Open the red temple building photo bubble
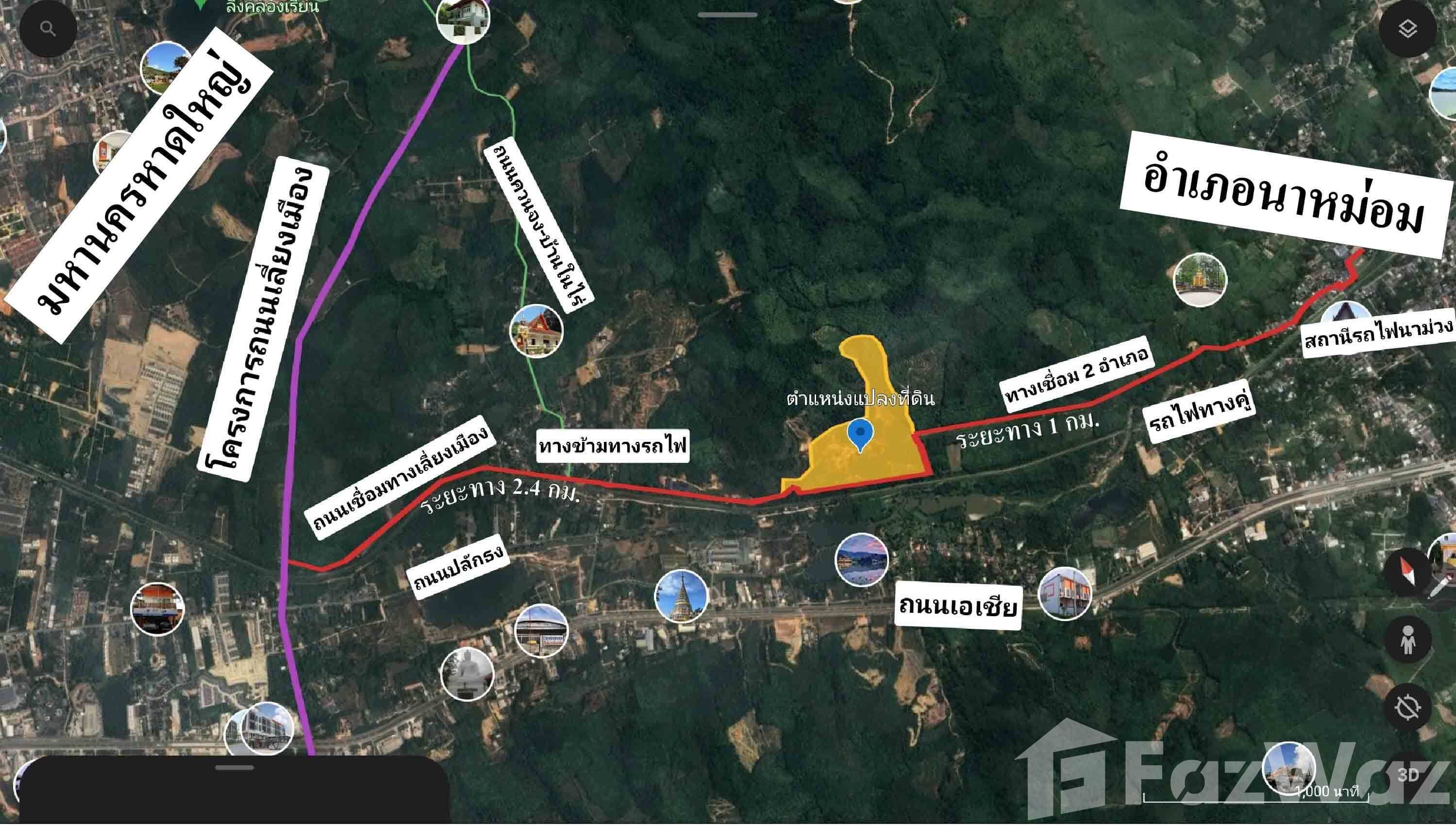The height and width of the screenshot is (825, 1456). (x=536, y=331)
